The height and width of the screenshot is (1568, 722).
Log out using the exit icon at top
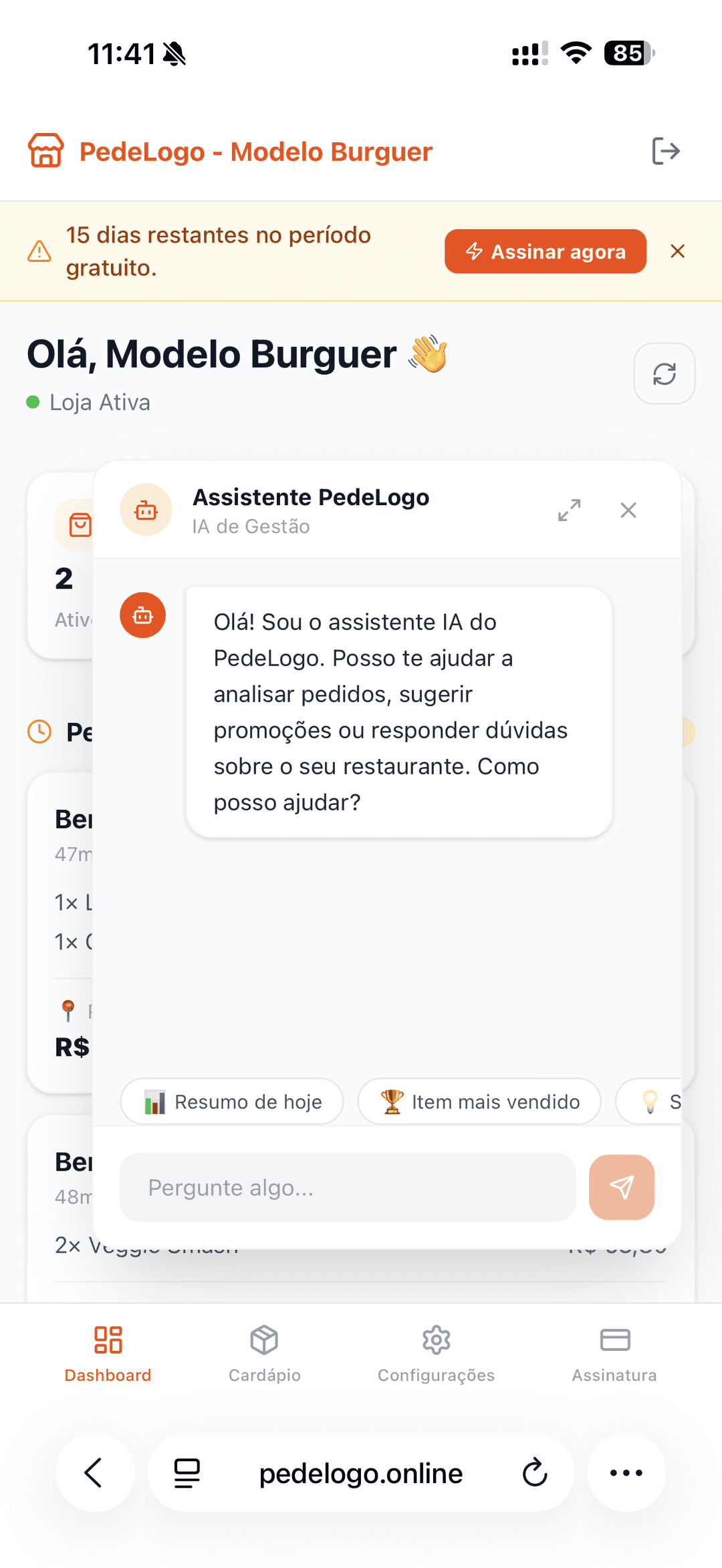tap(667, 151)
